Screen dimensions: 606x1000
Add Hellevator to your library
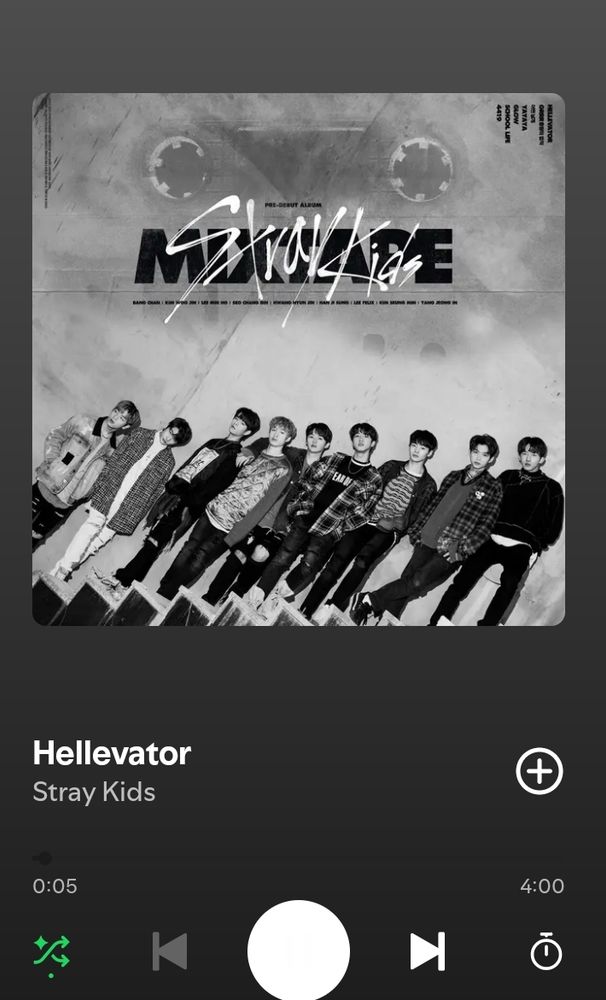[x=539, y=771]
